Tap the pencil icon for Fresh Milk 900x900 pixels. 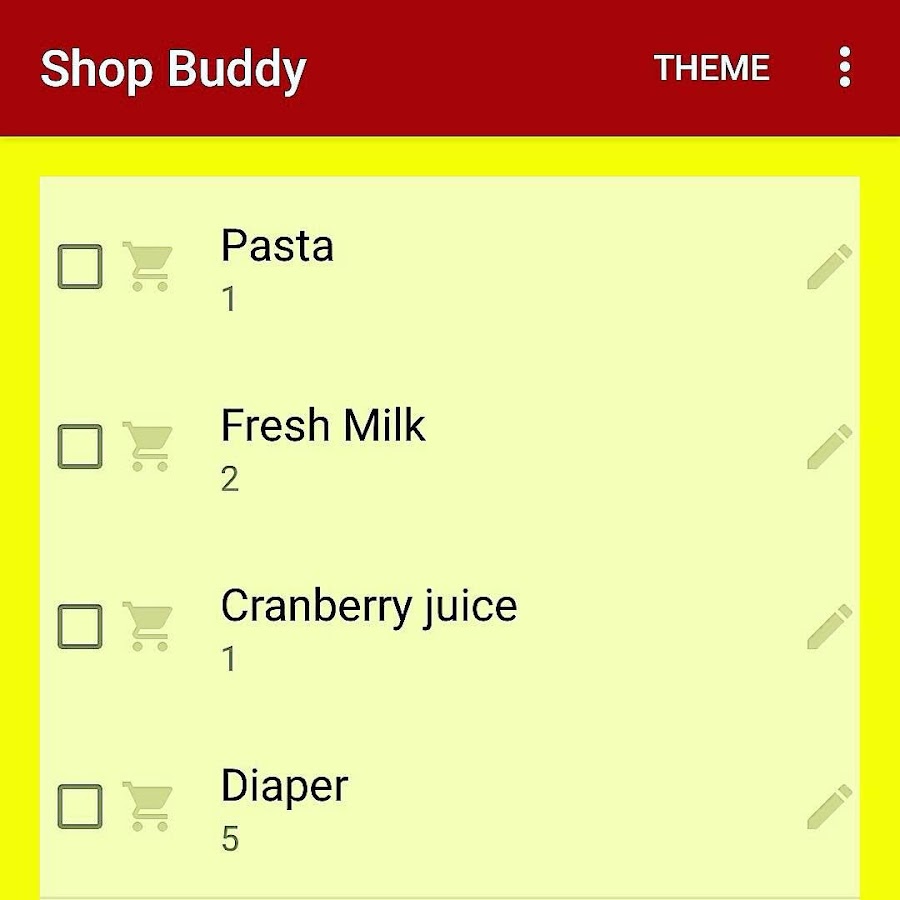pos(829,447)
